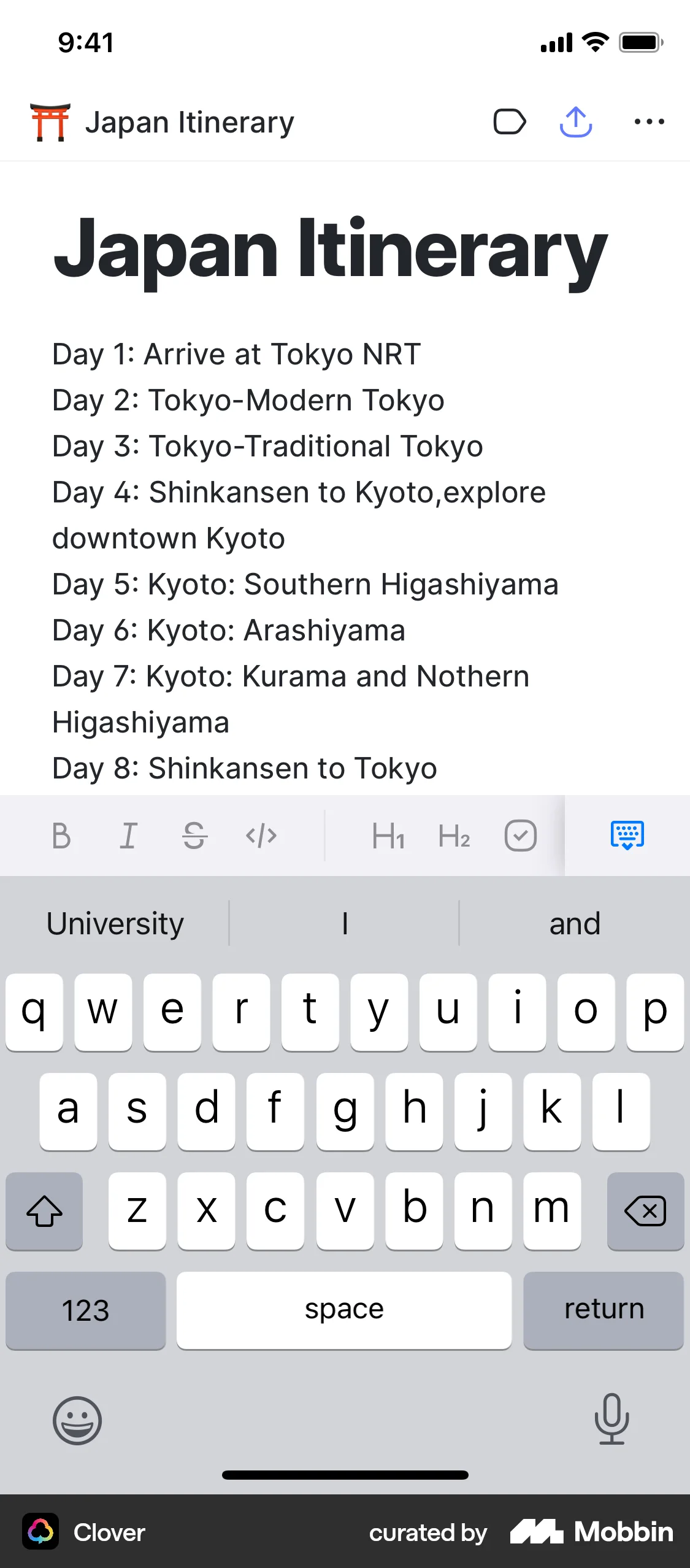
Task: Choose the "and" keyboard suggestion
Action: [x=575, y=923]
